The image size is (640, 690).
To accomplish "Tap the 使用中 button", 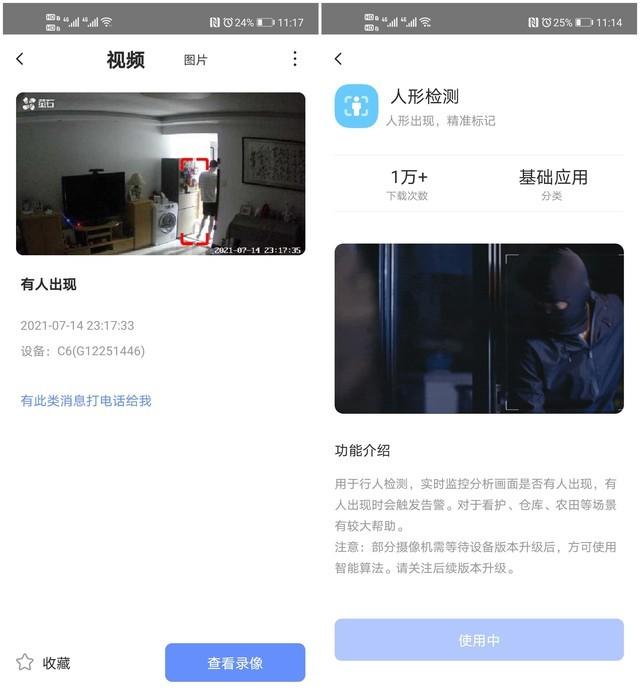I will [x=479, y=640].
